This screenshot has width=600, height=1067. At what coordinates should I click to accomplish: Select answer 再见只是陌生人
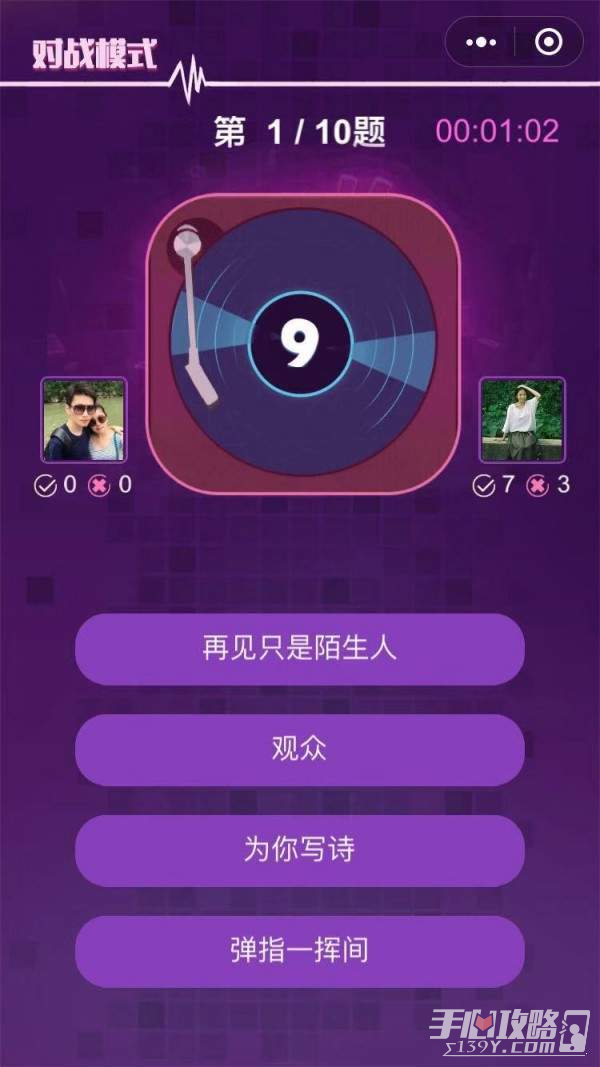tap(300, 649)
